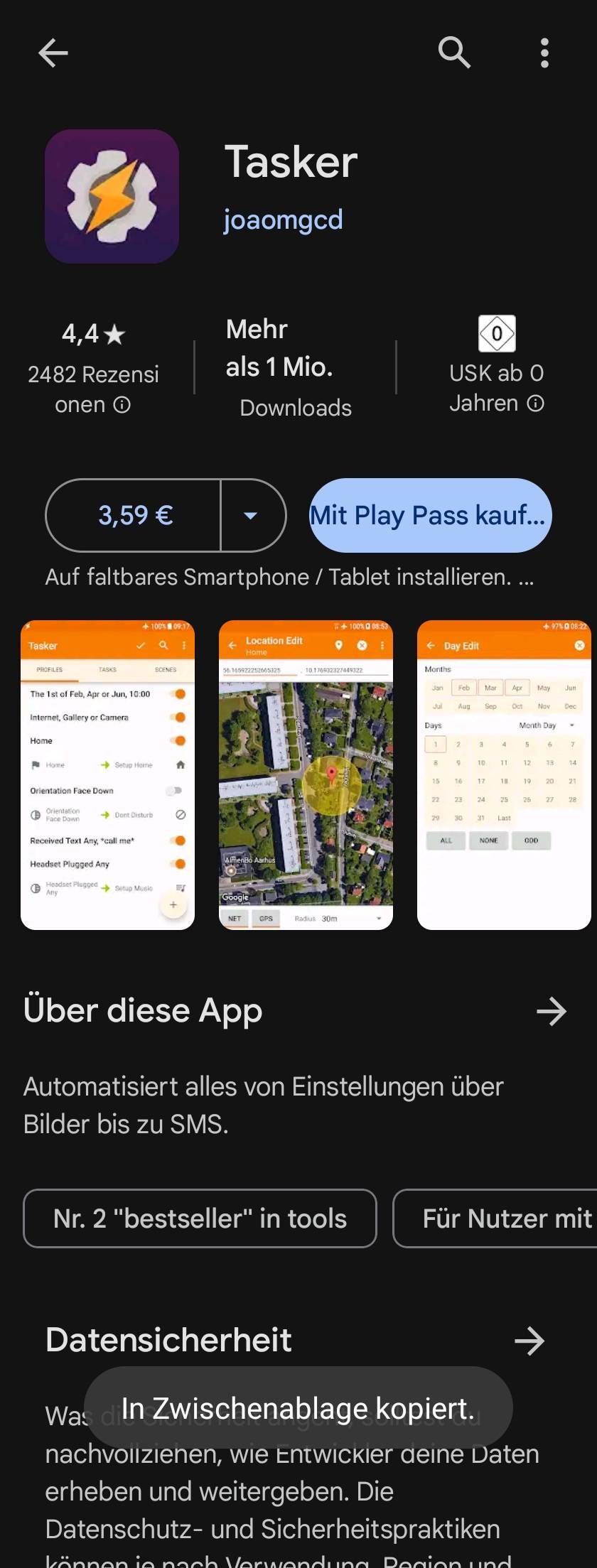Open the ratings info tooltip
This screenshot has width=597, height=1568.
tap(121, 405)
